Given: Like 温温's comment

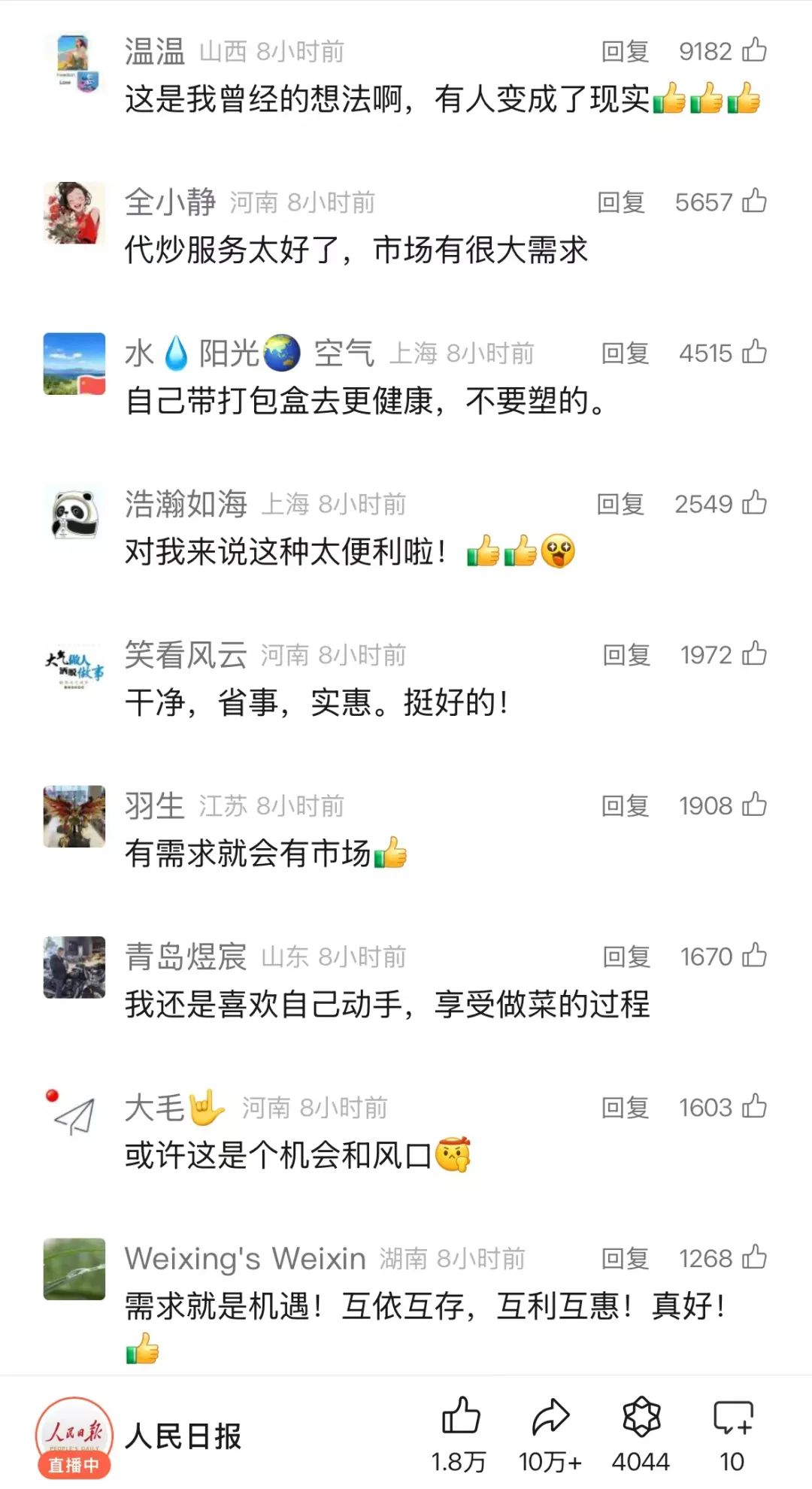Looking at the screenshot, I should pos(754,50).
